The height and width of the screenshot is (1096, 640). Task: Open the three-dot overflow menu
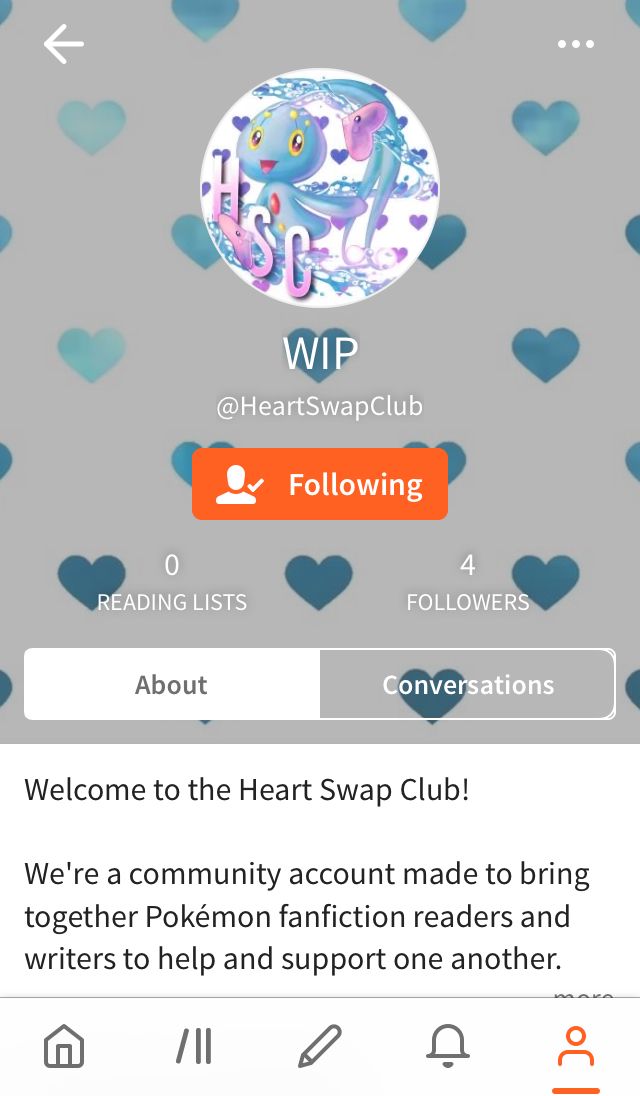tap(576, 44)
